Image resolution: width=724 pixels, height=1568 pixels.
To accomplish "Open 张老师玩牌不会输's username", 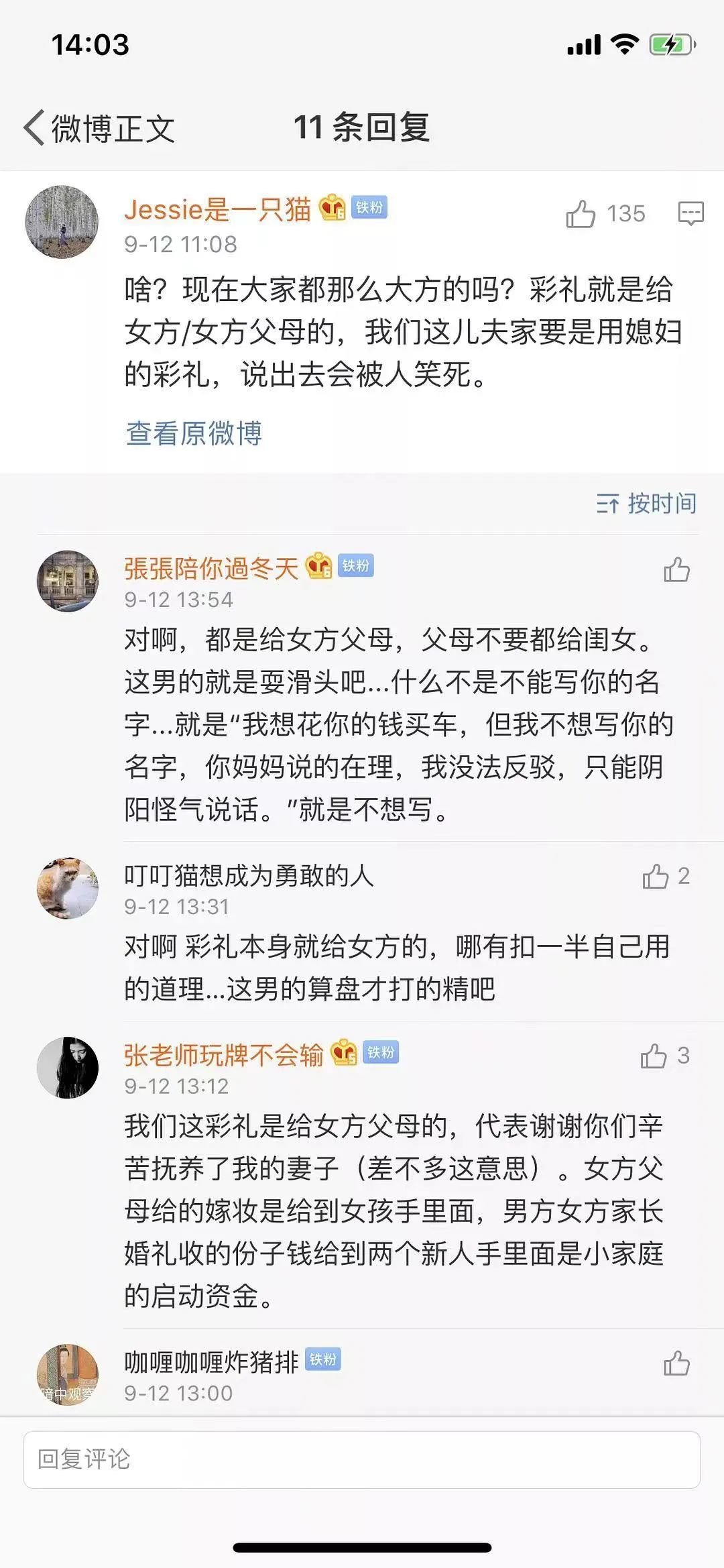I will (223, 1055).
